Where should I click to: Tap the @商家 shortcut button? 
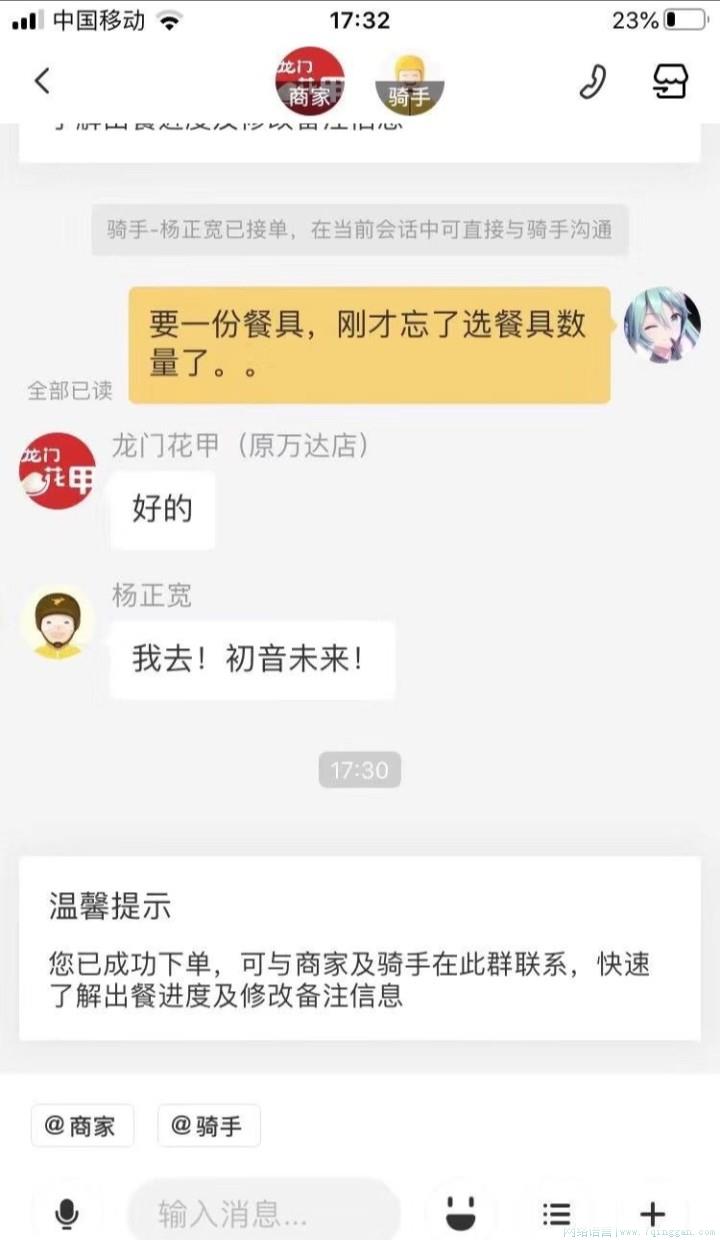click(82, 1126)
